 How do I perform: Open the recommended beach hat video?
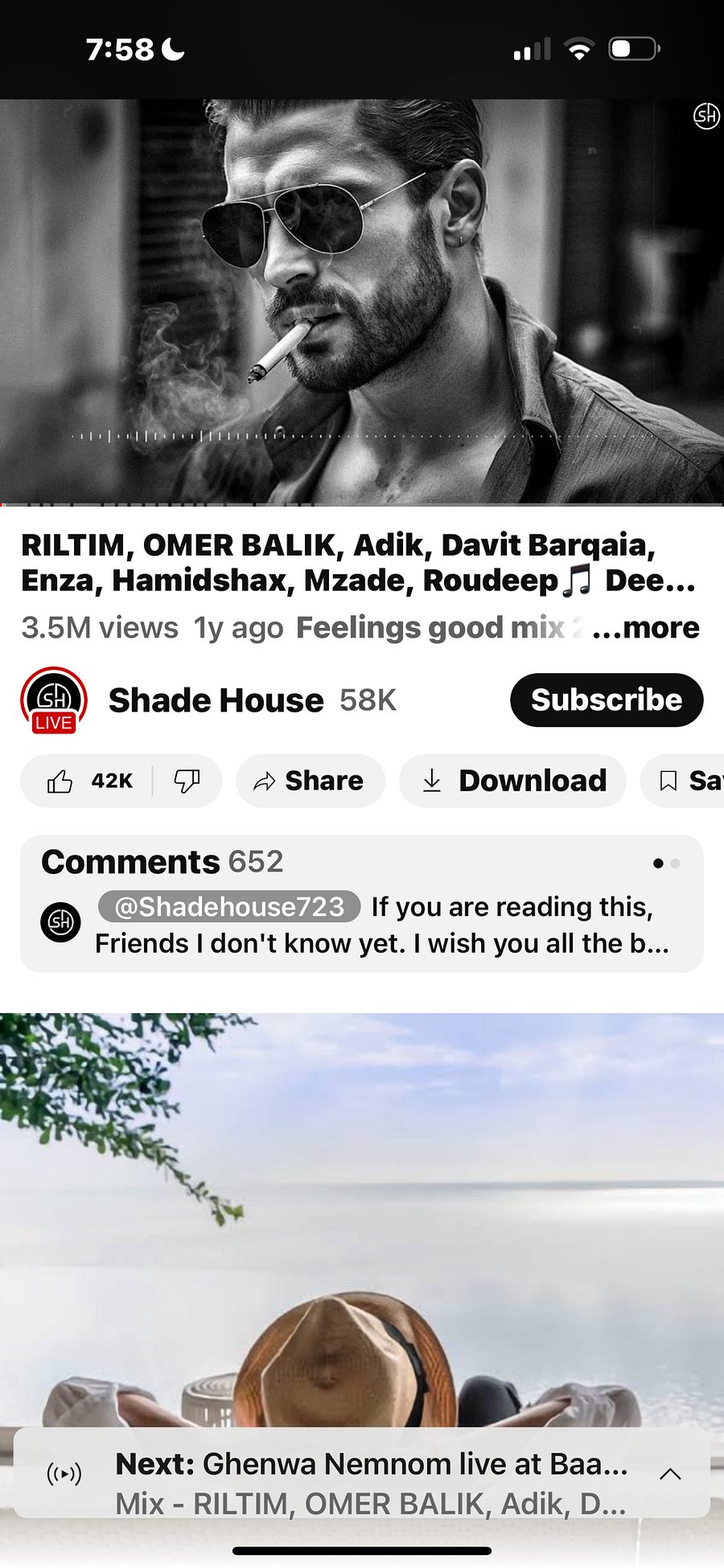tap(362, 1218)
